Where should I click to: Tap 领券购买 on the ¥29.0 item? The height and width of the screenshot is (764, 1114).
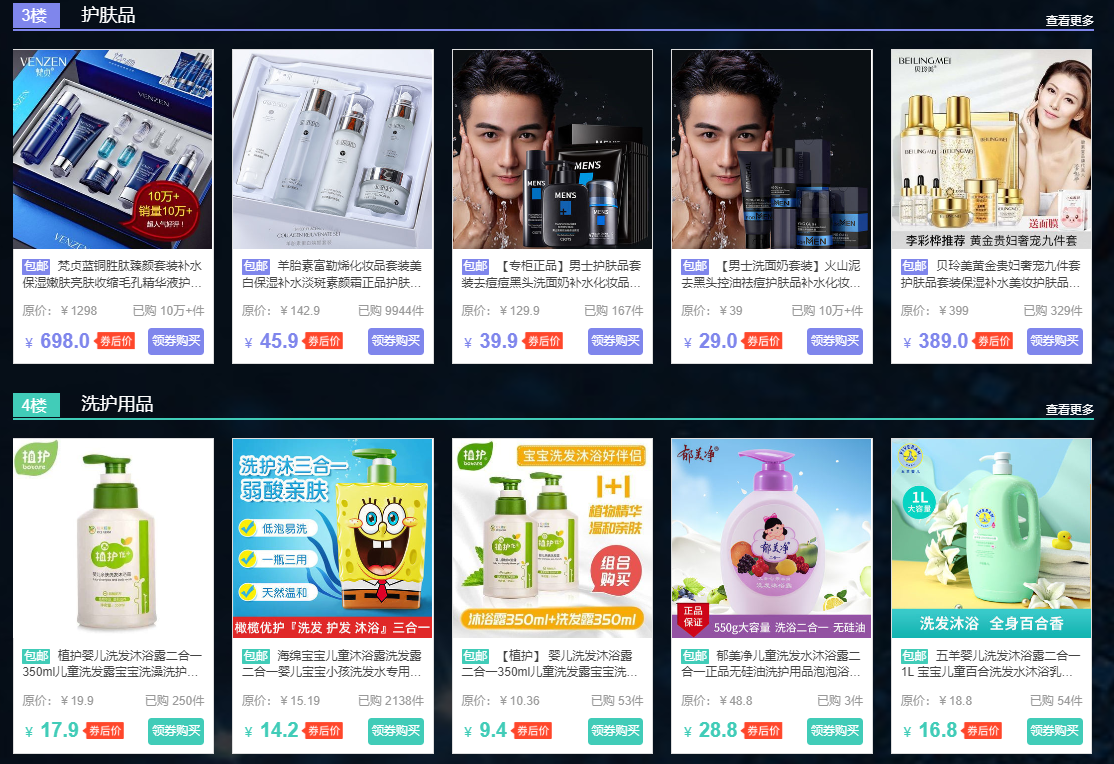coord(834,341)
